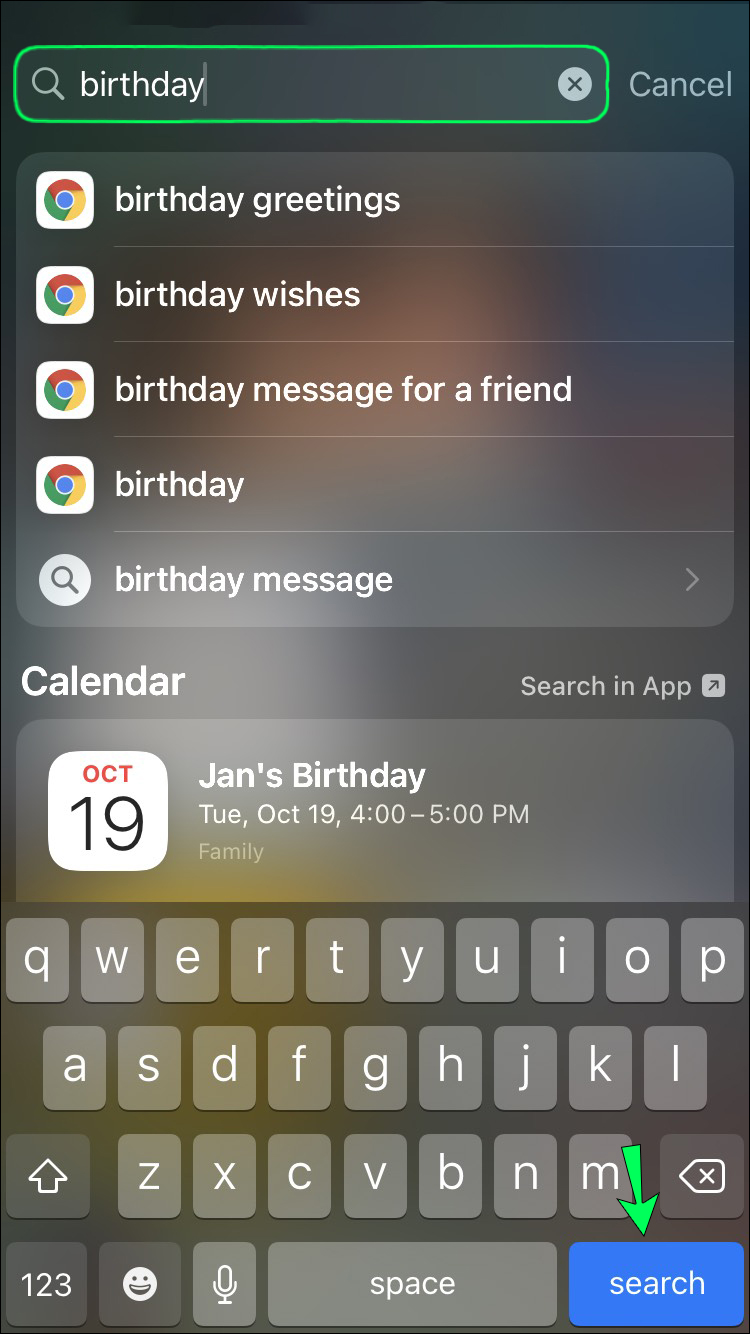Screen dimensions: 750x1334
Task: Start dictation with the microphone key
Action: point(226,1283)
